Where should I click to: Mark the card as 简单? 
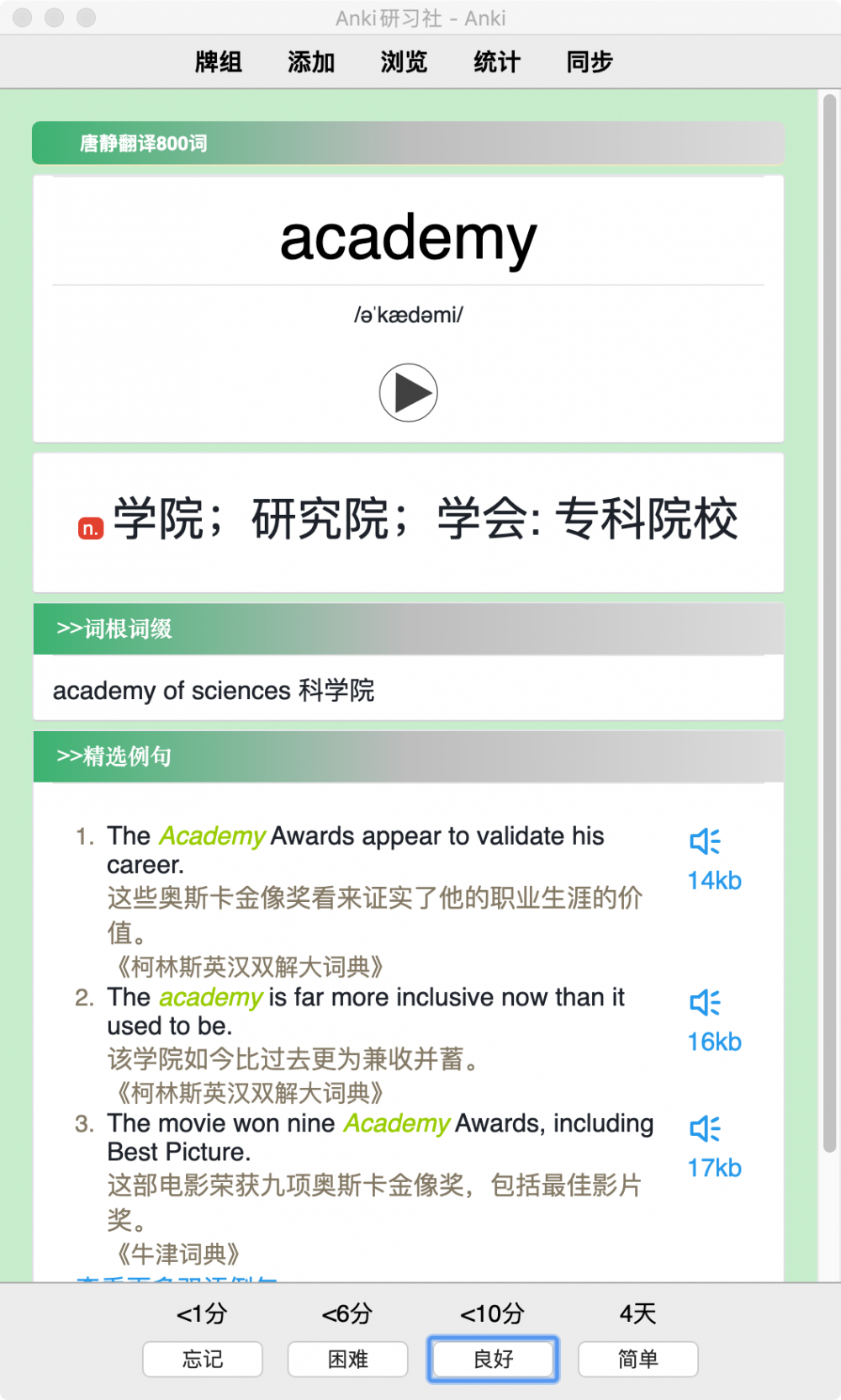pos(637,1359)
